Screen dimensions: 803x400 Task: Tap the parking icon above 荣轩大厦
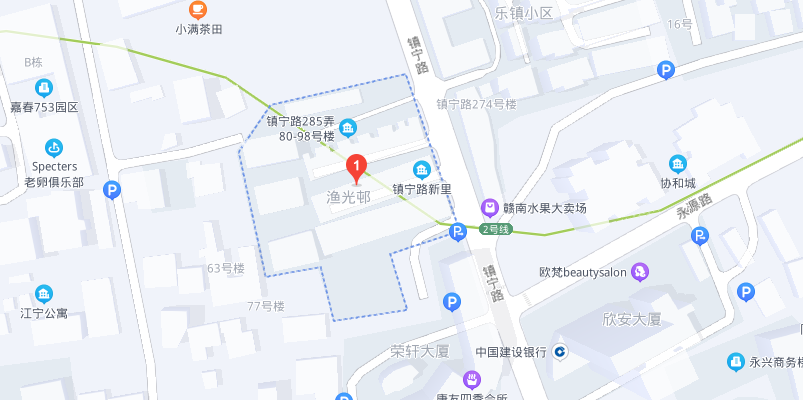pyautogui.click(x=452, y=301)
